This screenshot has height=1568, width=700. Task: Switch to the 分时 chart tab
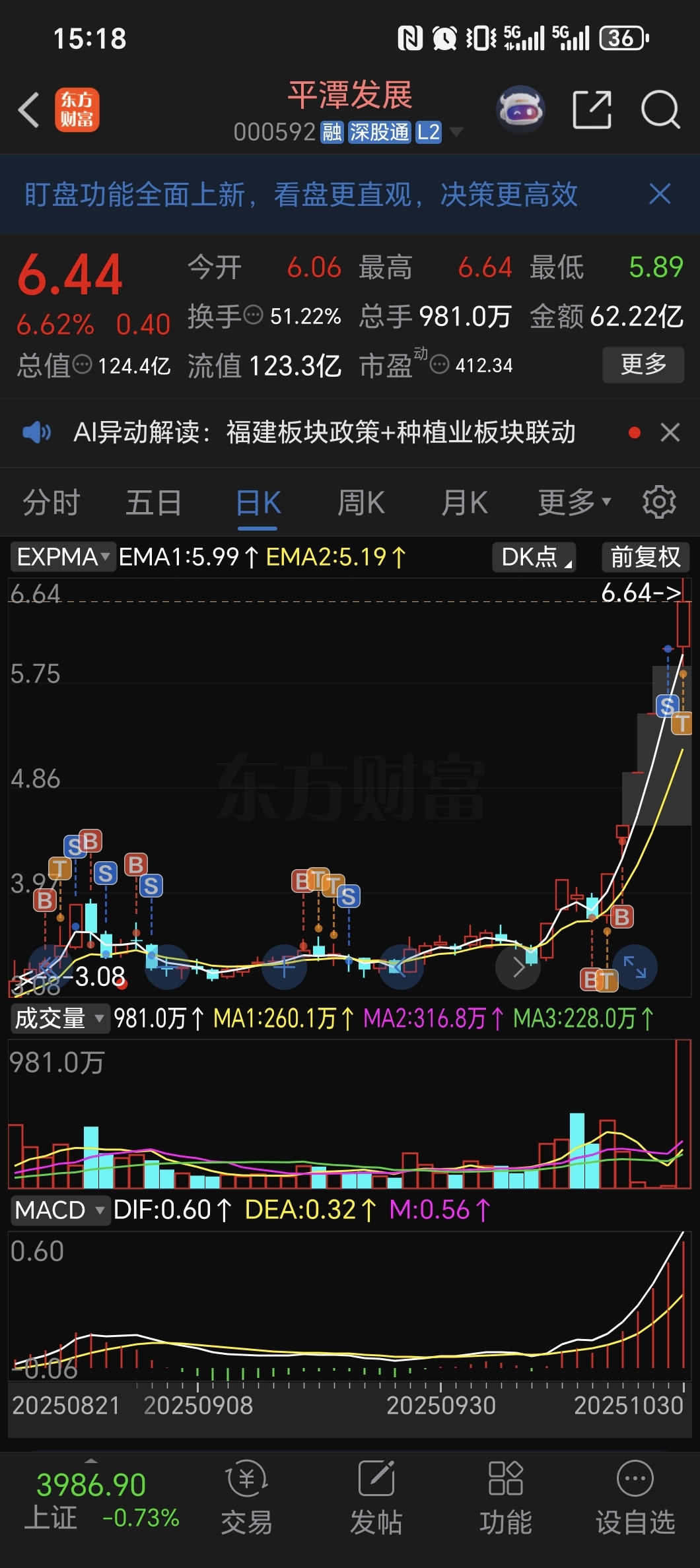tap(51, 503)
